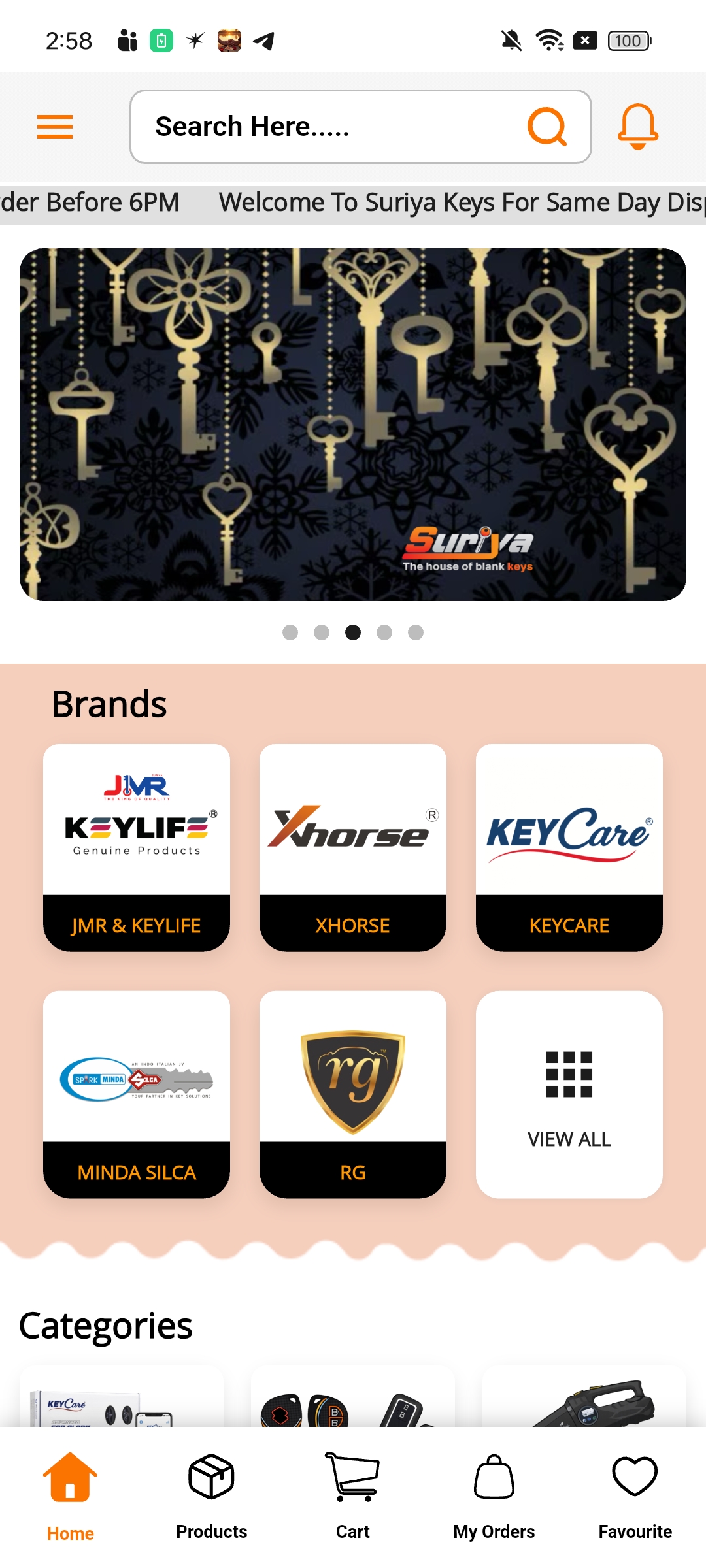Open the hamburger drawer menu

[x=55, y=127]
